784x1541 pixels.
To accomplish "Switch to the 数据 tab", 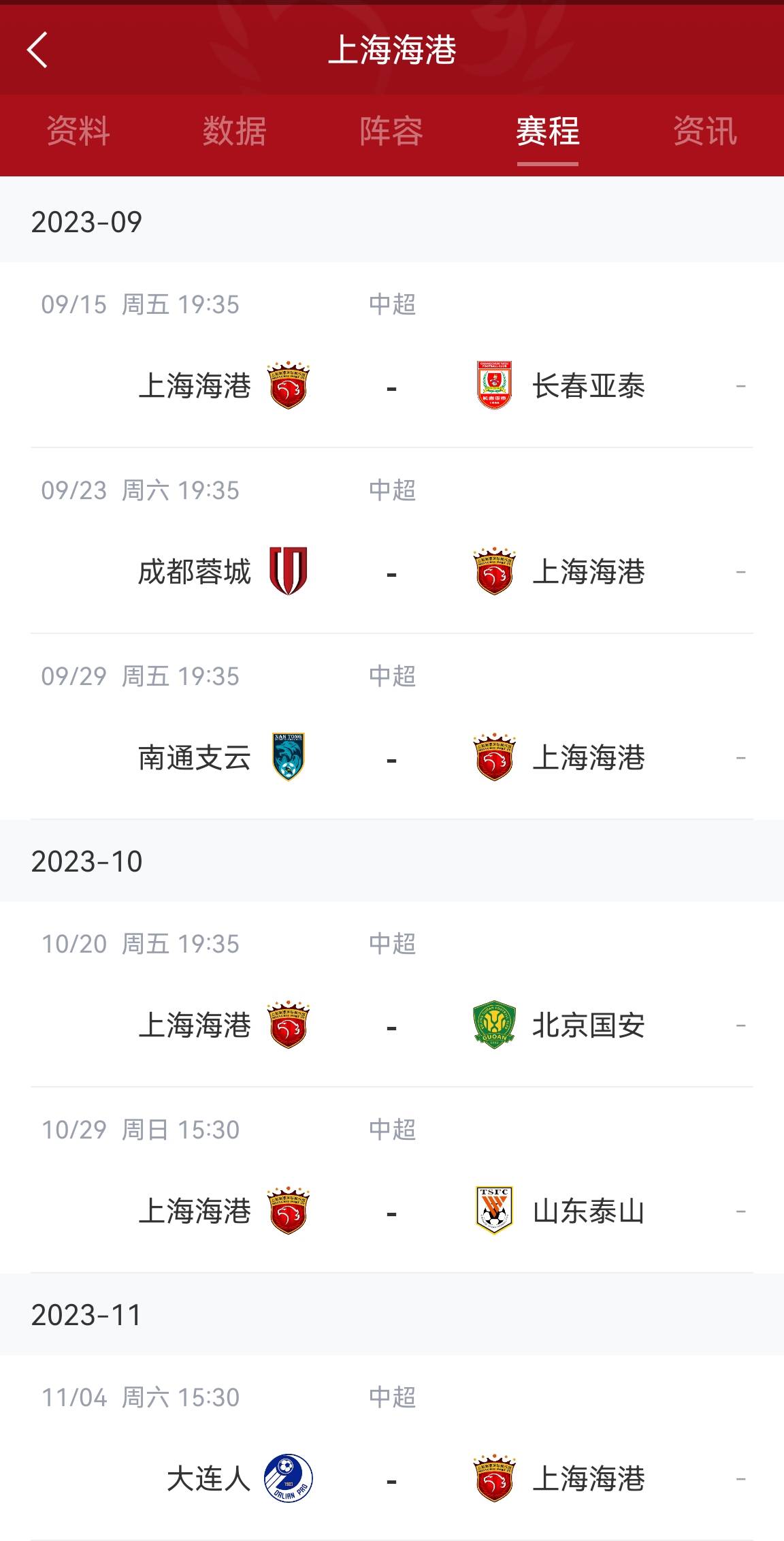I will [x=235, y=131].
